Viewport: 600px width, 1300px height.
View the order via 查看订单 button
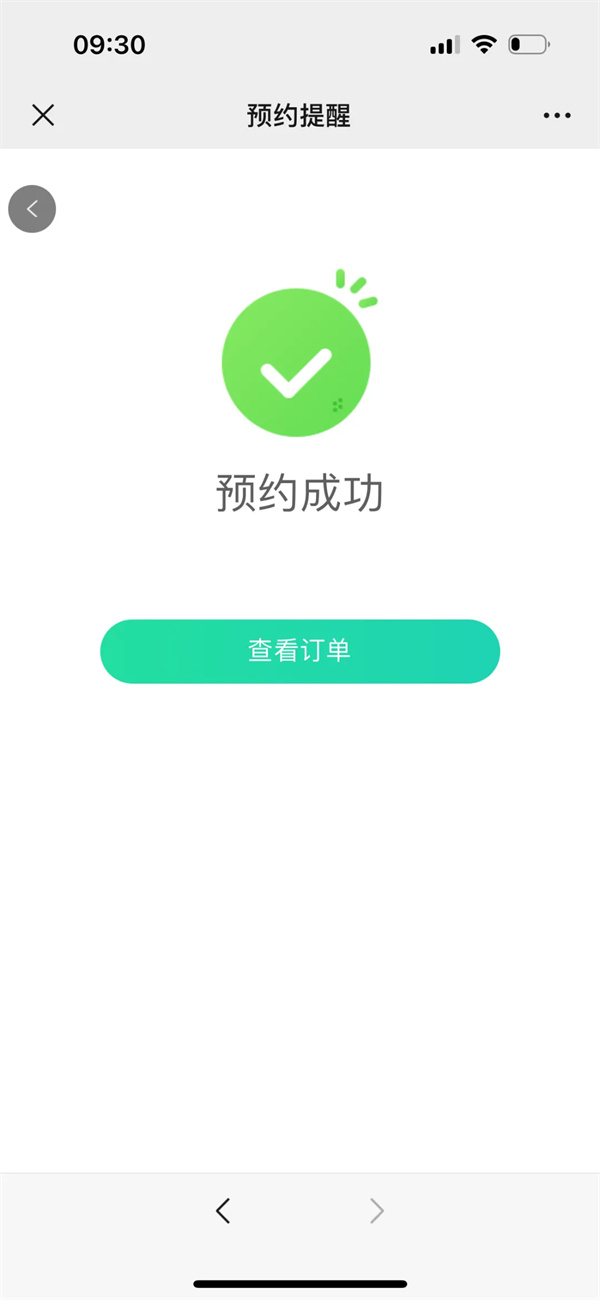(300, 651)
